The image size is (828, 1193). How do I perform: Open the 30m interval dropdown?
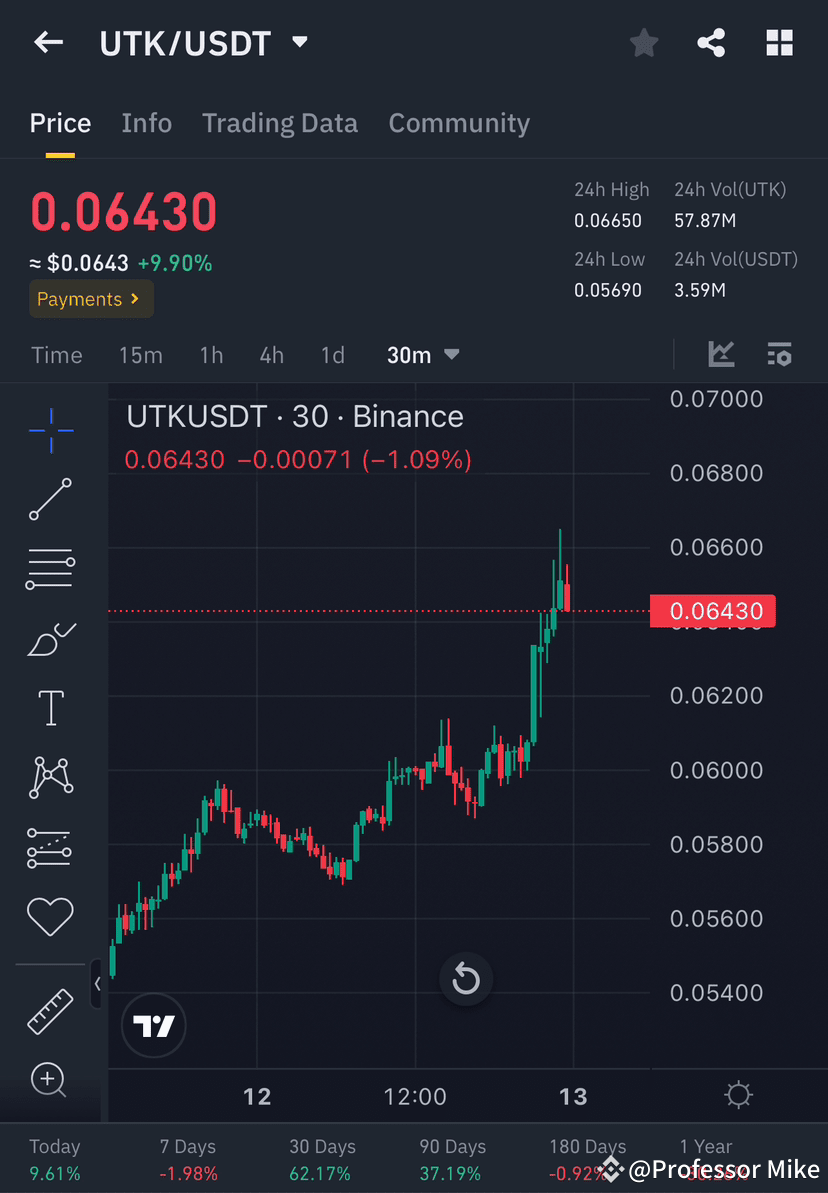[x=423, y=354]
